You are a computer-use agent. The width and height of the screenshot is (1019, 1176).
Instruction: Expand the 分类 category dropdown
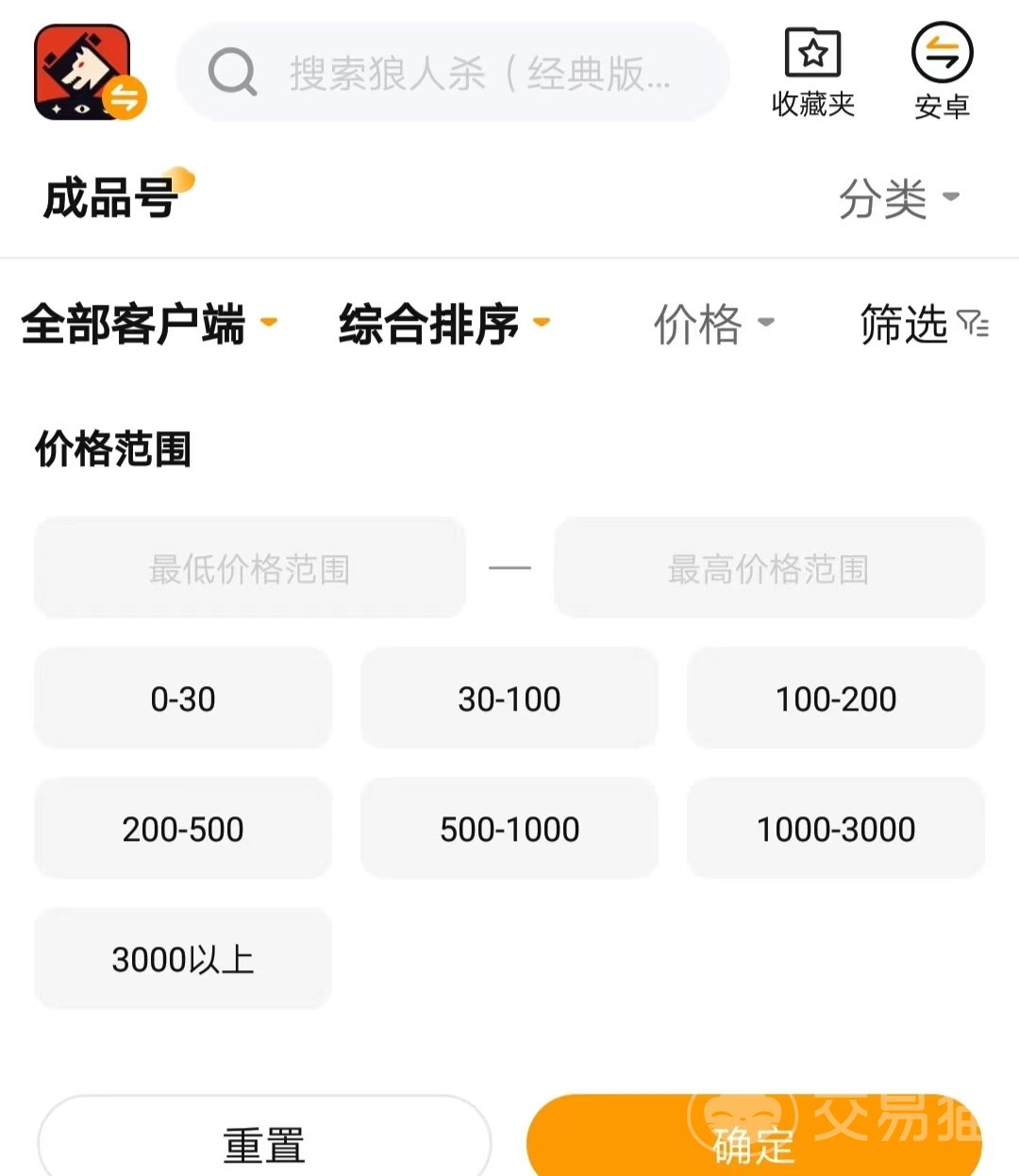(x=897, y=199)
